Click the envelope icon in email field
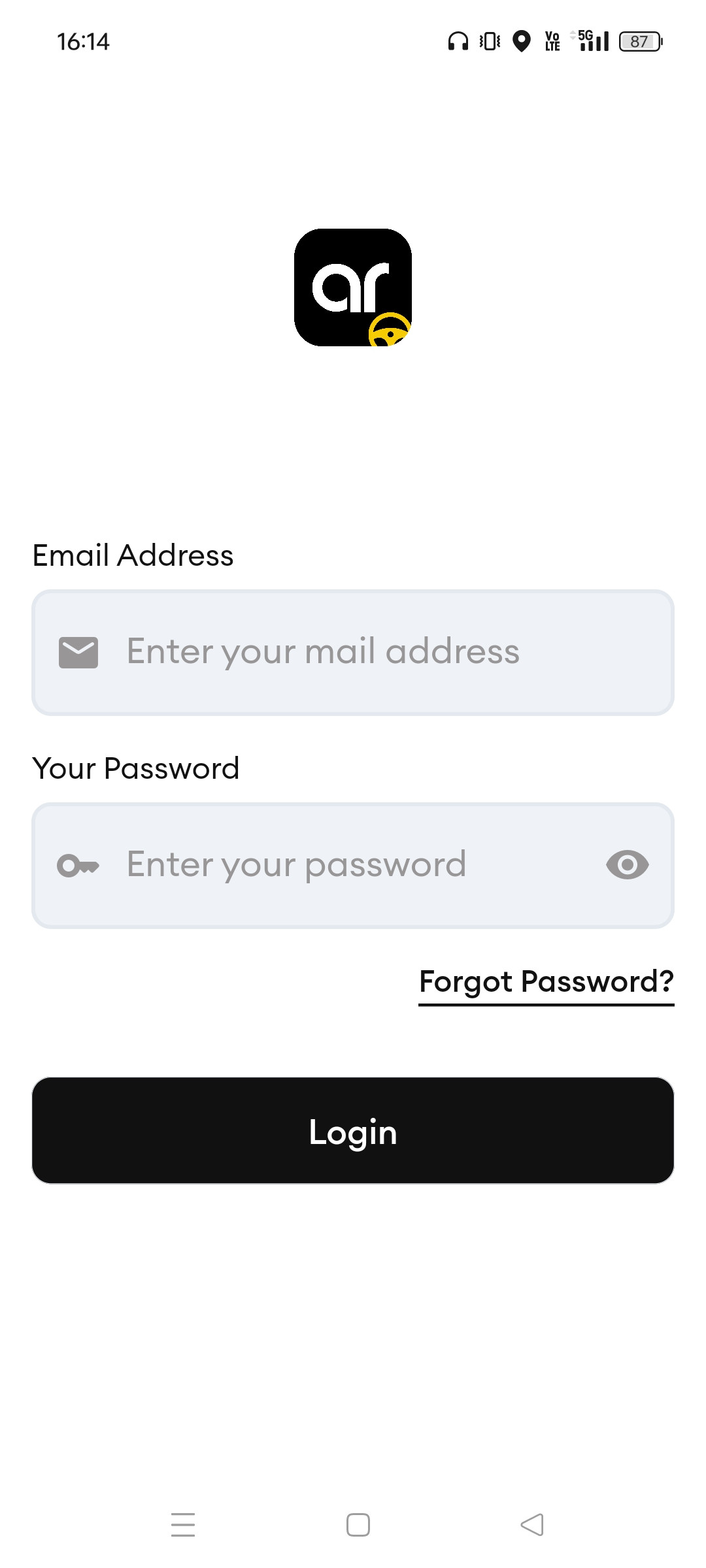Screen dimensions: 706x1568 (78, 651)
